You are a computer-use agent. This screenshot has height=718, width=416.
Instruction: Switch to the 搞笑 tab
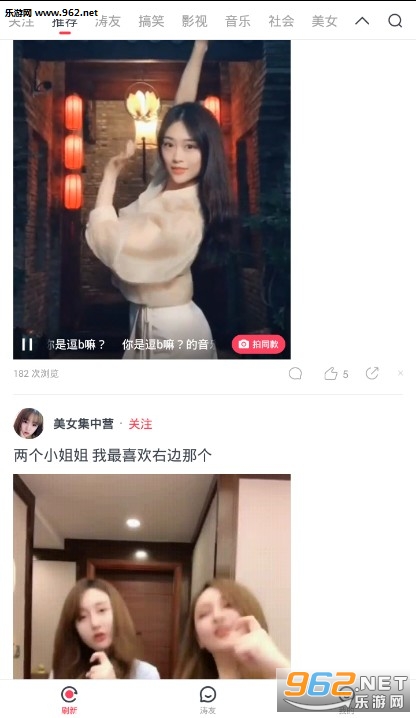(151, 21)
